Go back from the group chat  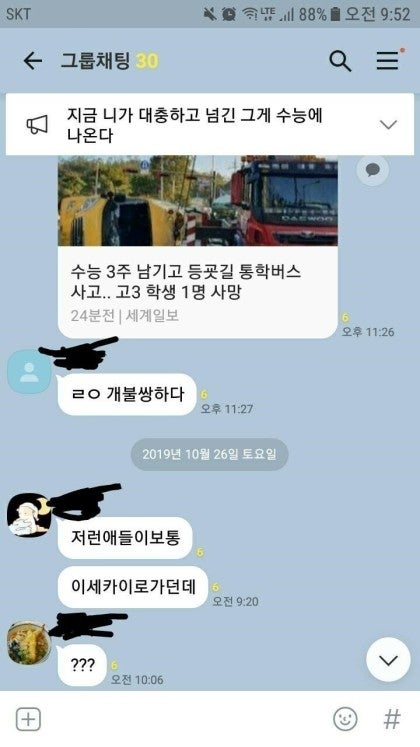(x=33, y=61)
